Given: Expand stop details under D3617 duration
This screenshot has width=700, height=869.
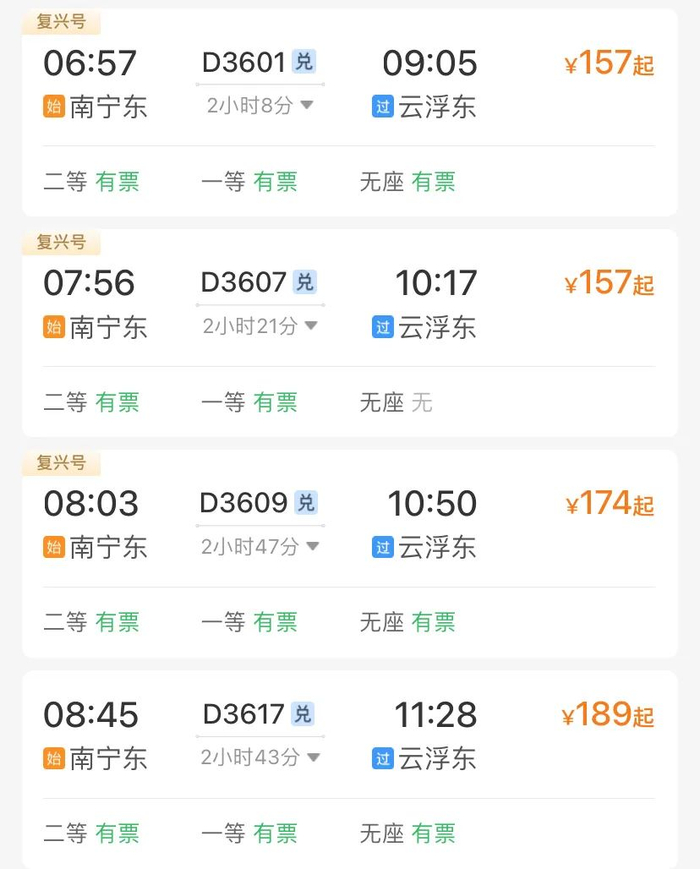Looking at the screenshot, I should 260,757.
